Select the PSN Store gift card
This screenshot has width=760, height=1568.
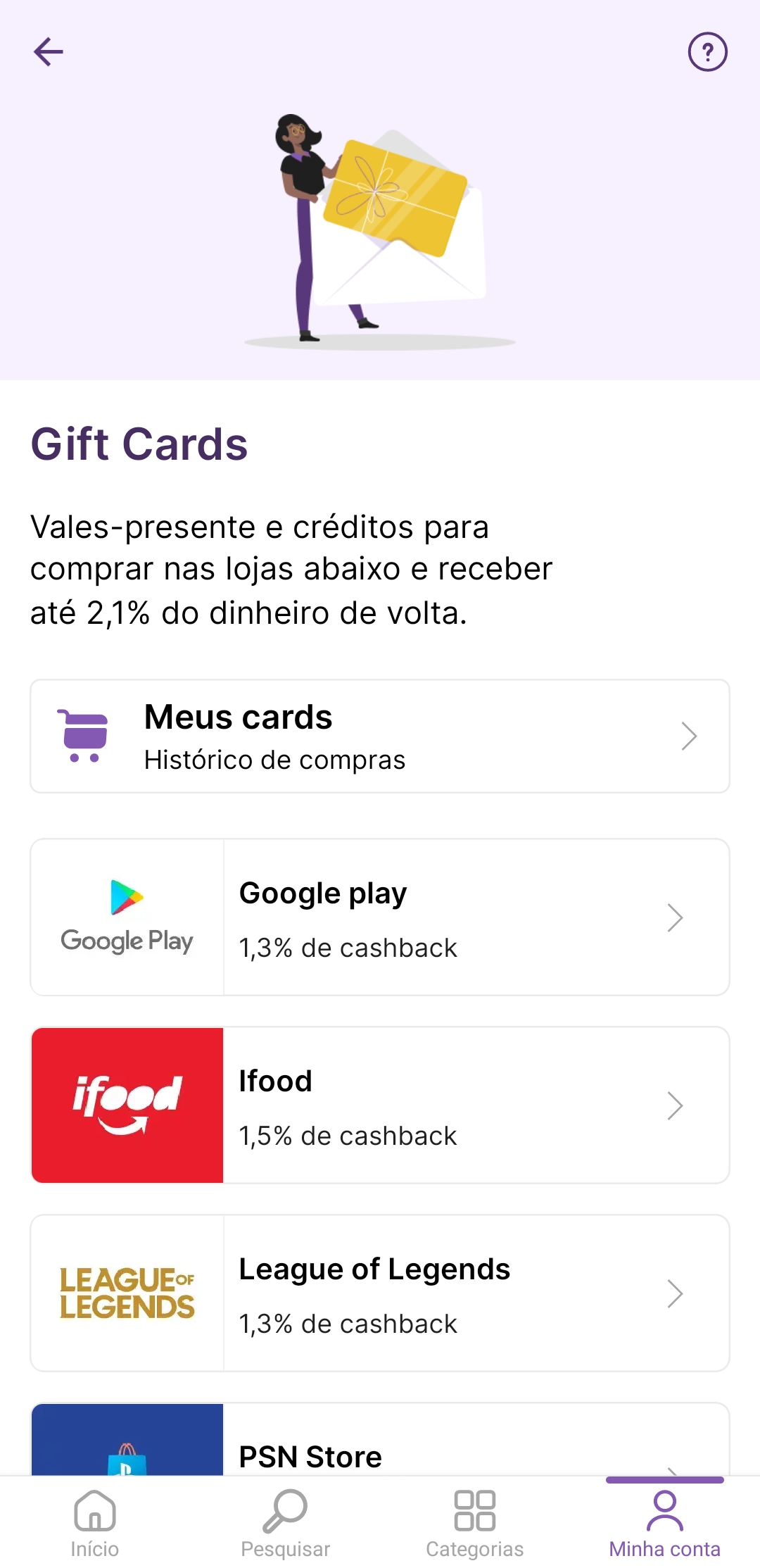380,1439
